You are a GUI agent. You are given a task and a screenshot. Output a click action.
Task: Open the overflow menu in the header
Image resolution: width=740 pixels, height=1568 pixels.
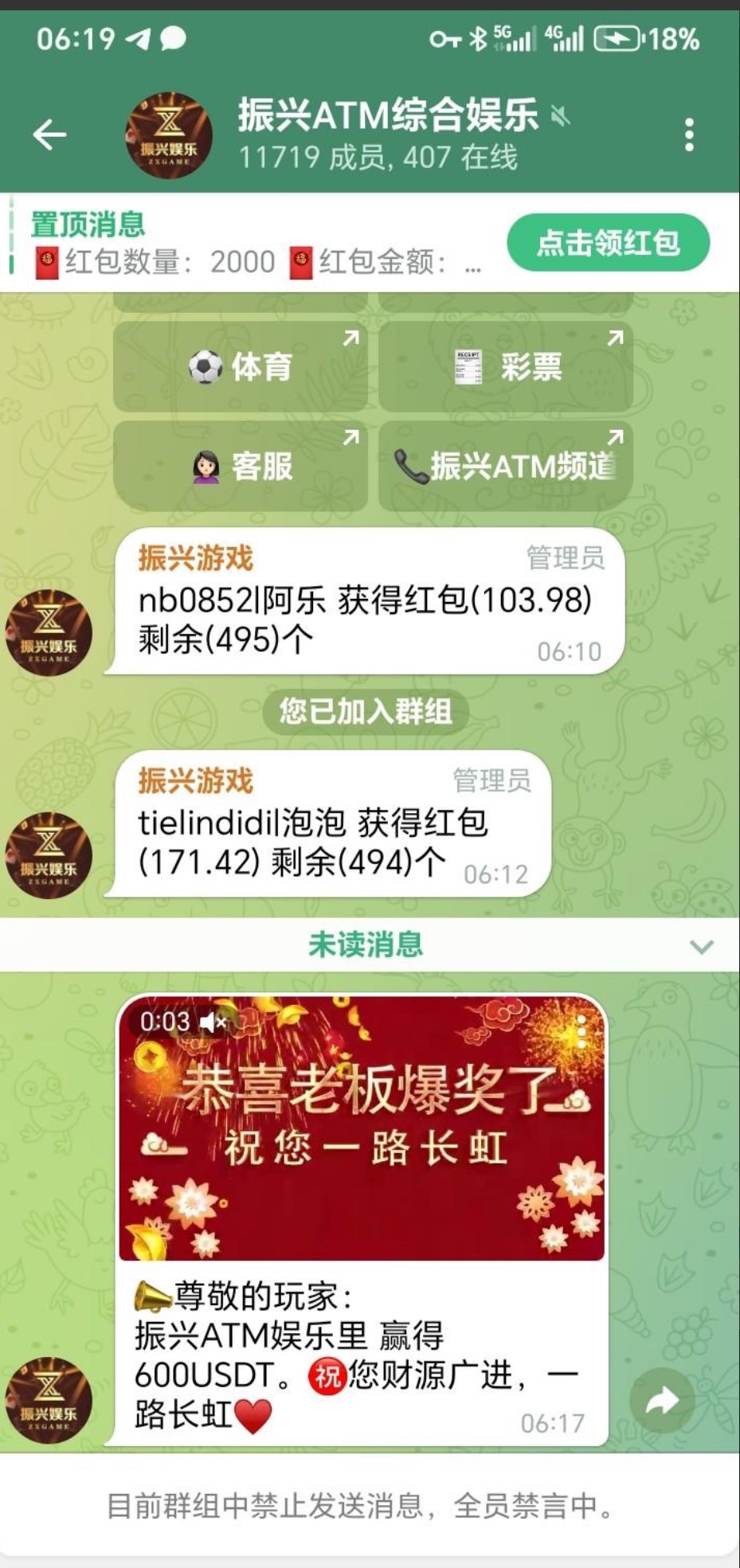click(x=689, y=135)
